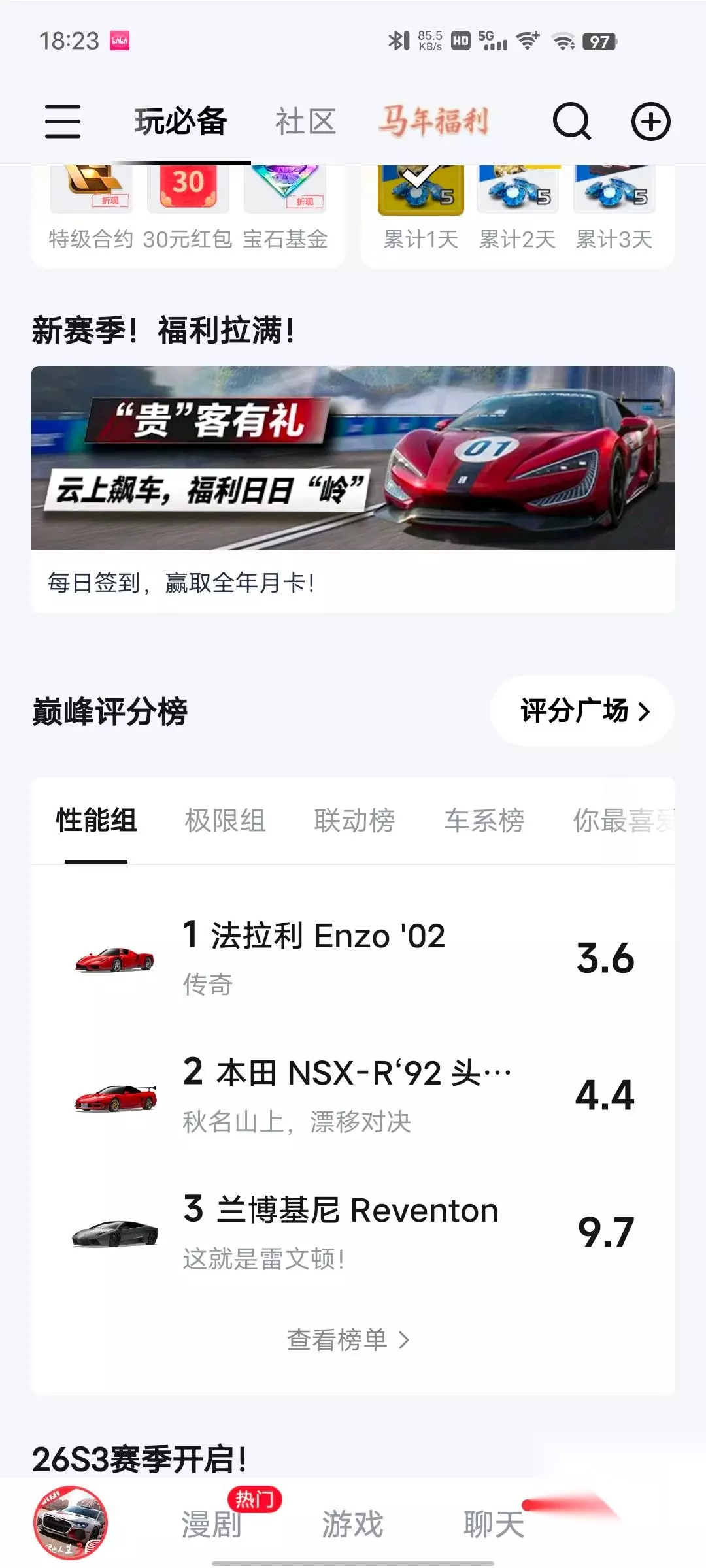Tap the racing car avatar in bottom bar
Screen dimensions: 706x1568
click(71, 1522)
